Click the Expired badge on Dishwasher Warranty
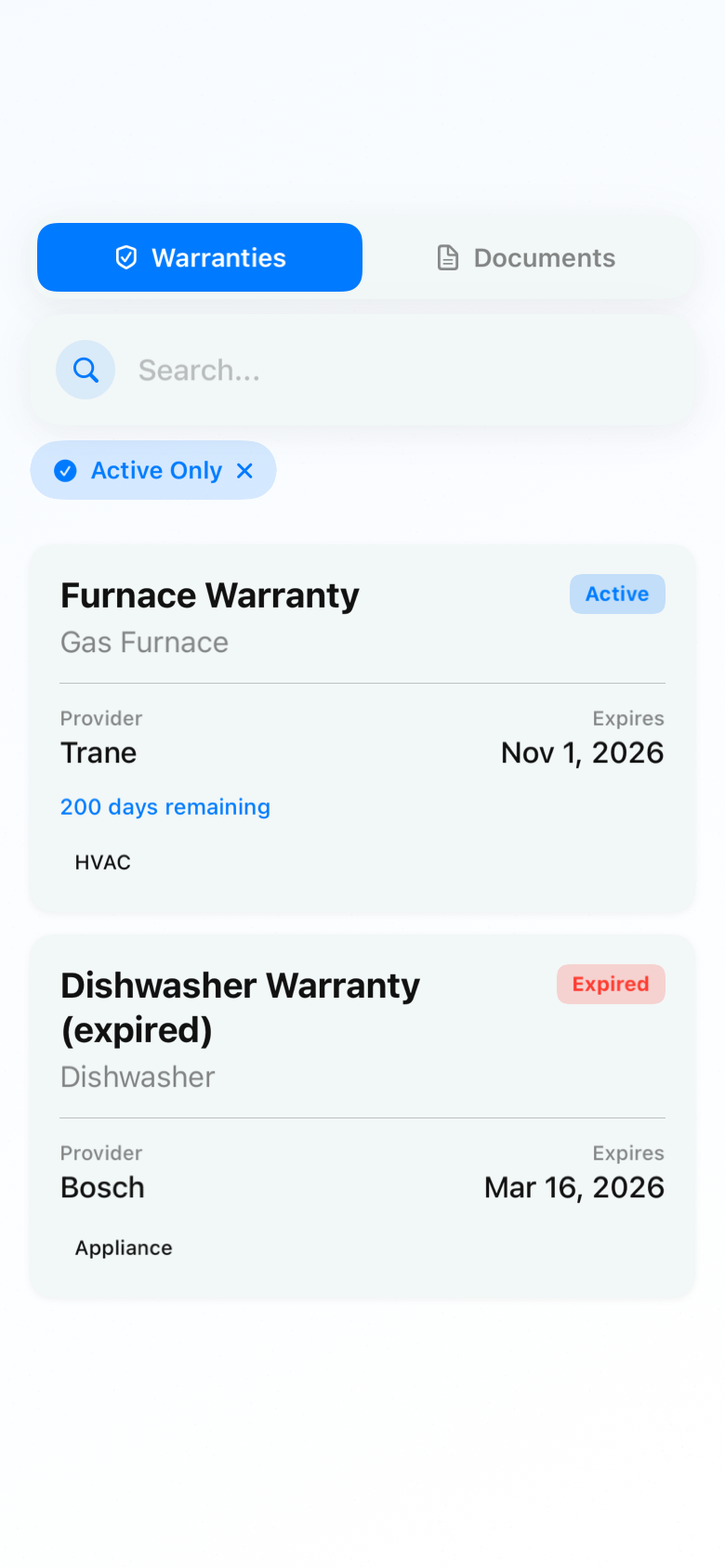 click(611, 984)
